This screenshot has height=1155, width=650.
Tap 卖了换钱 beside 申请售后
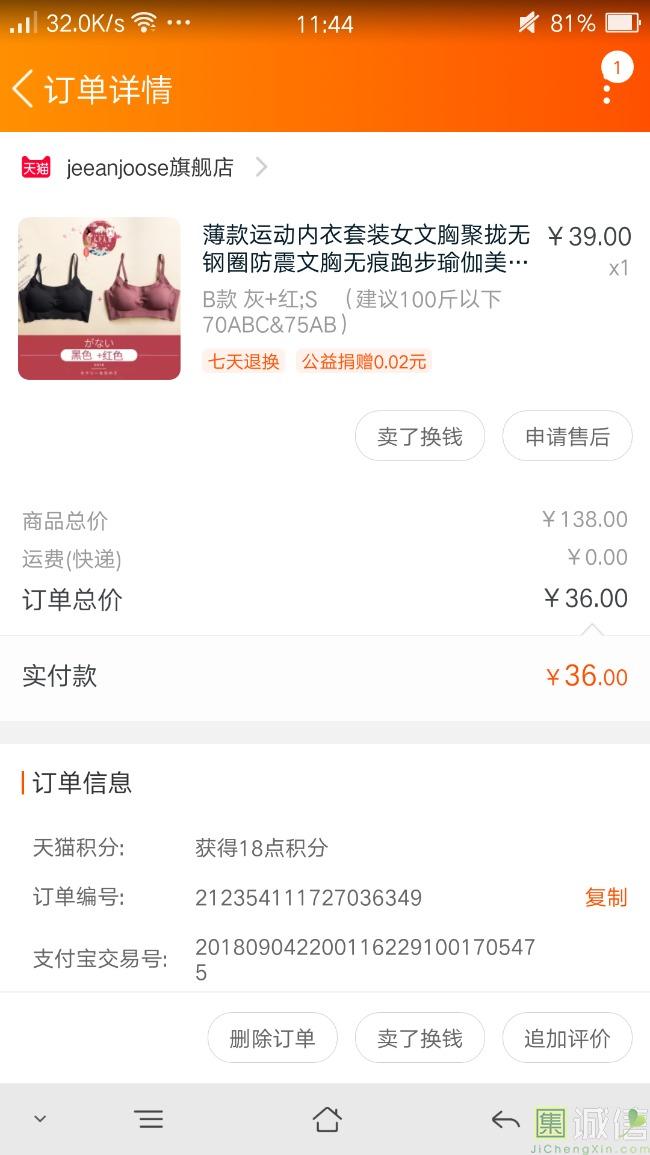point(419,436)
